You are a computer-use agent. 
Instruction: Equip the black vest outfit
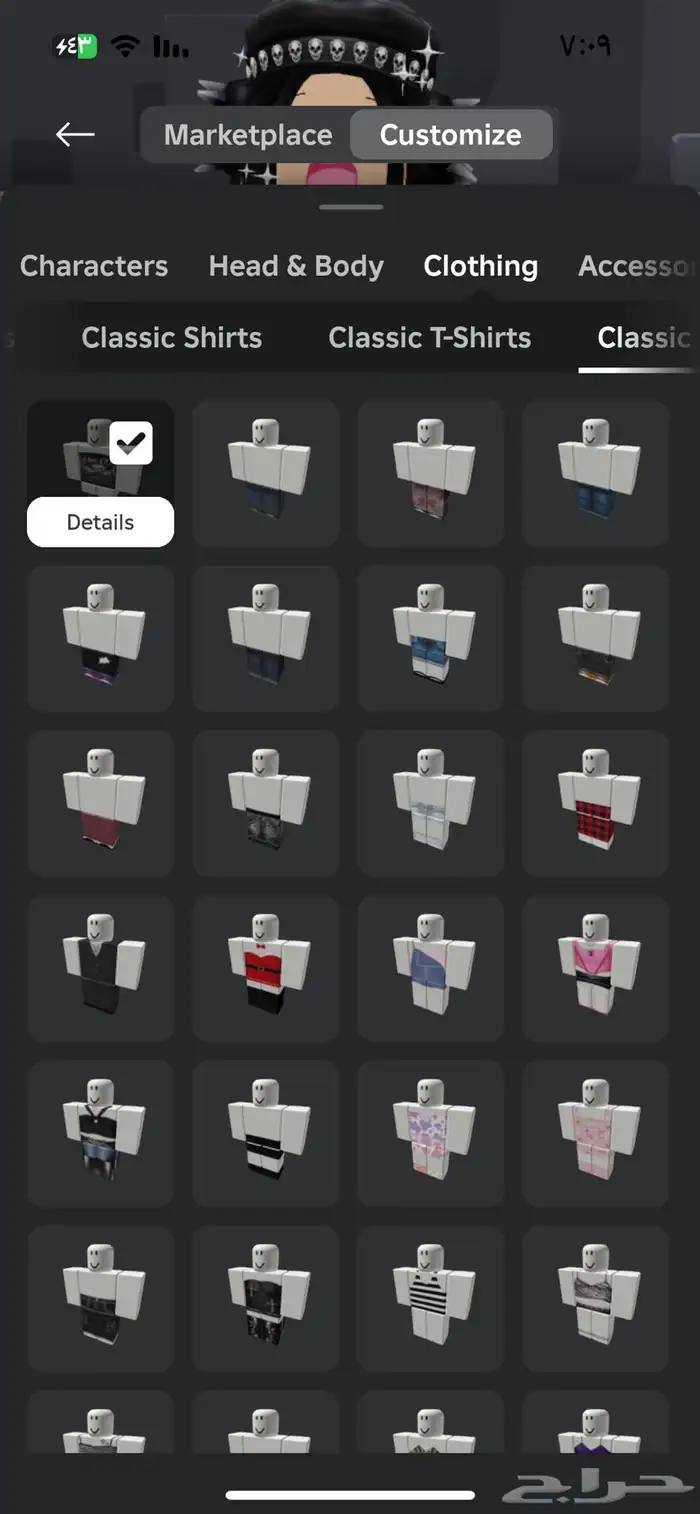[x=100, y=969]
